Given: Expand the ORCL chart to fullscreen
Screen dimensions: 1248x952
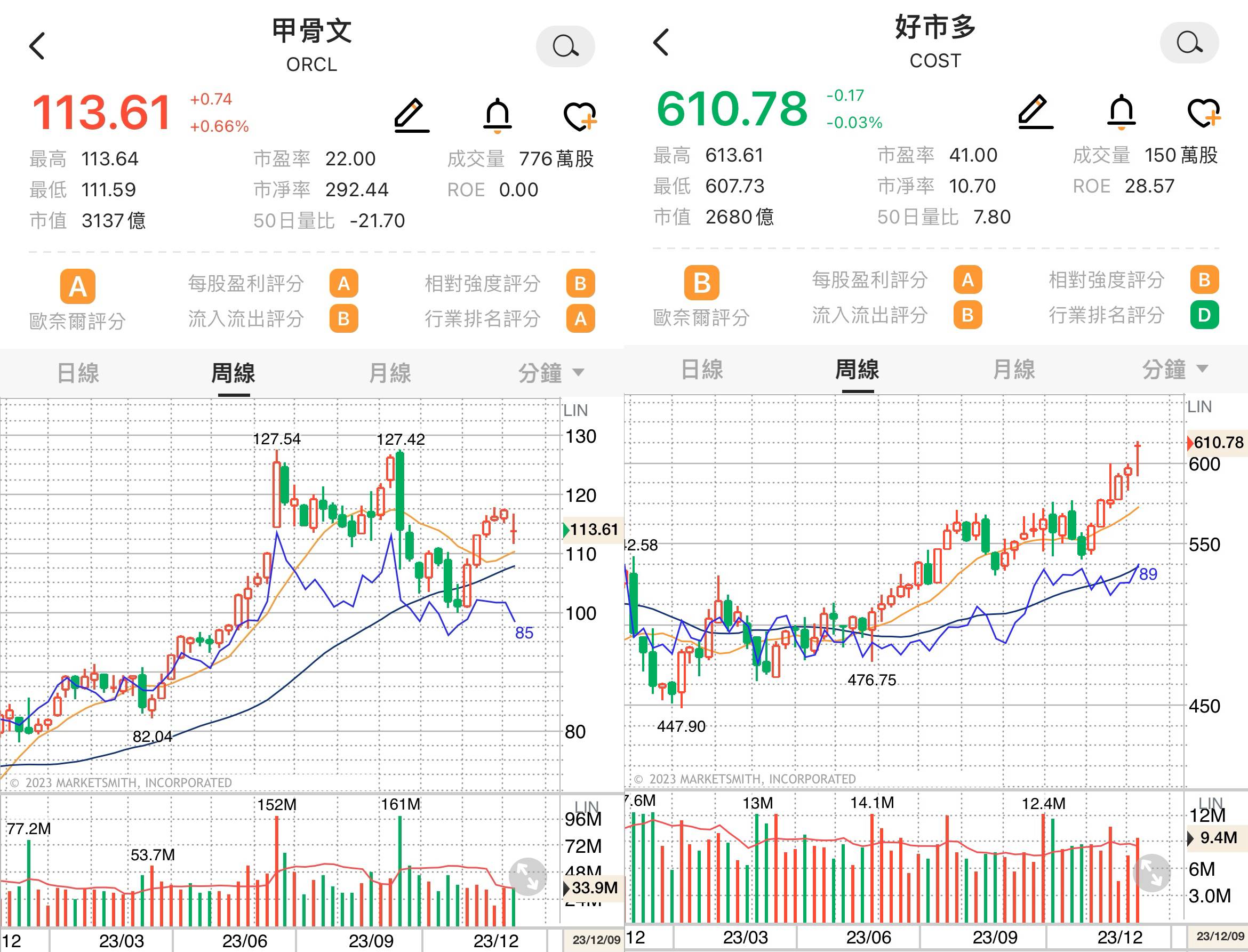Looking at the screenshot, I should [x=527, y=877].
